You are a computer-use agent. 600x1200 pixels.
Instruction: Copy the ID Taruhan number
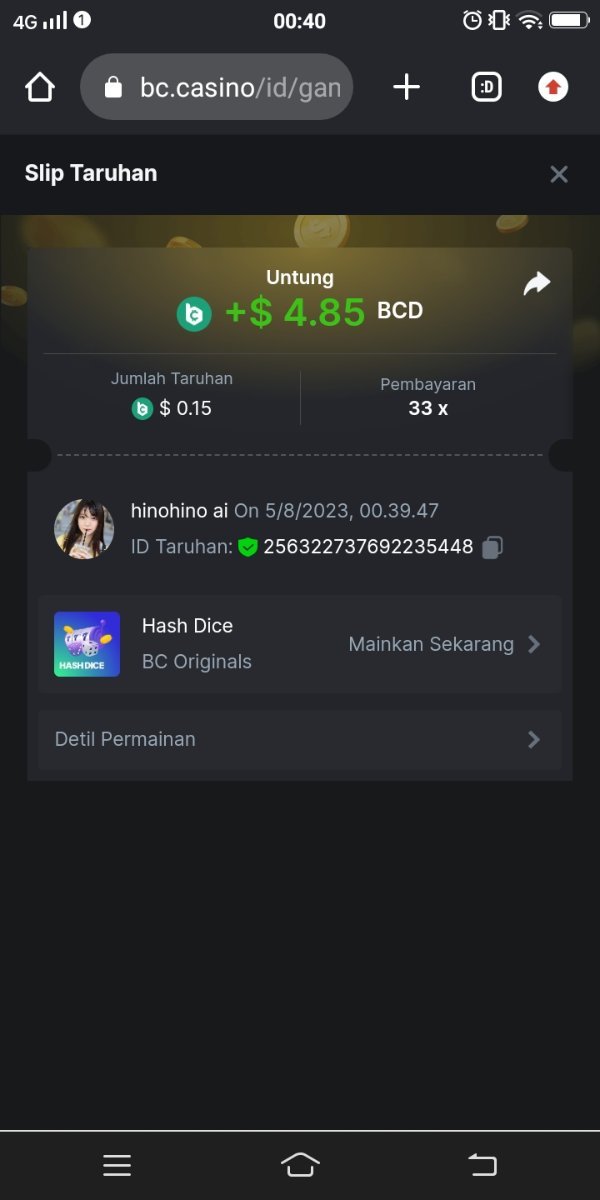tap(492, 547)
